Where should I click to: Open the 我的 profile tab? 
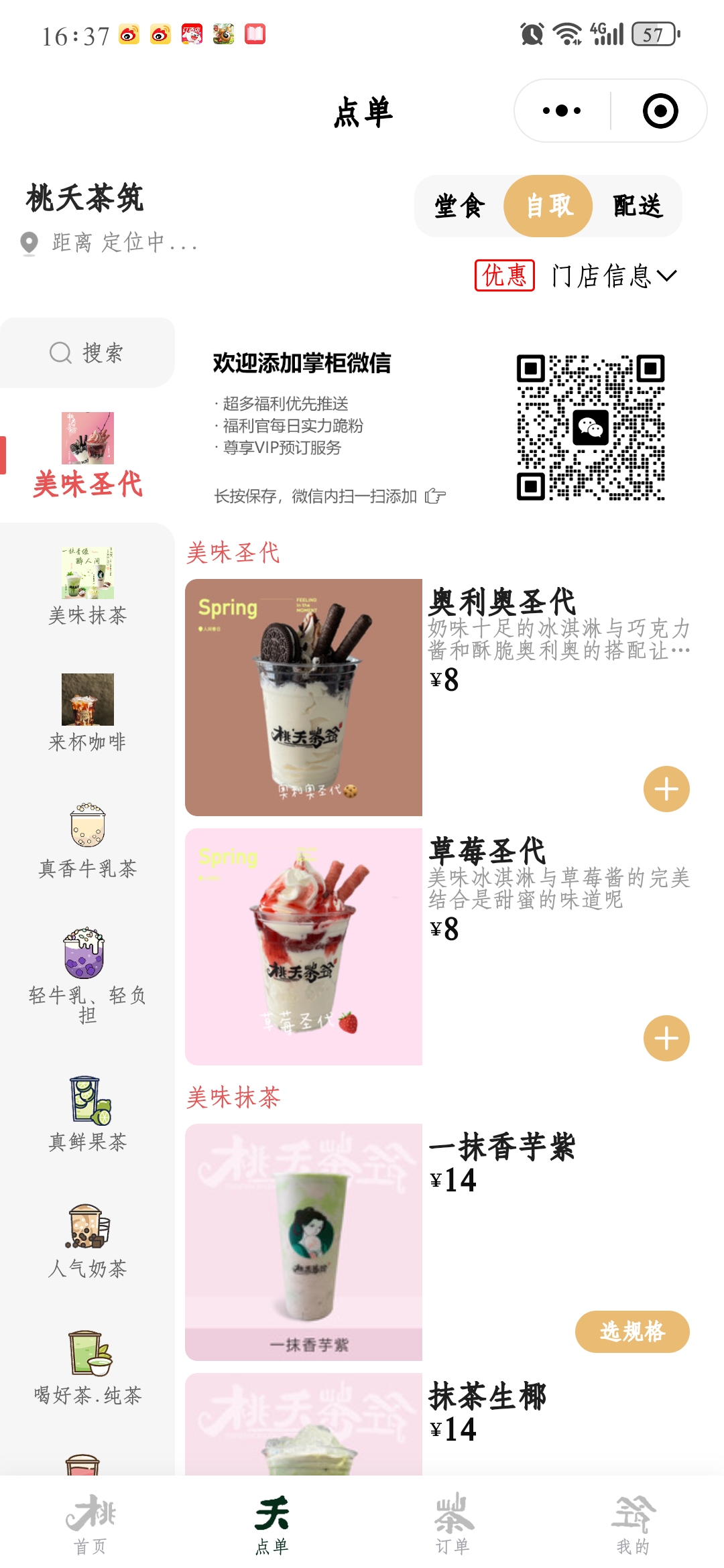pyautogui.click(x=633, y=1522)
